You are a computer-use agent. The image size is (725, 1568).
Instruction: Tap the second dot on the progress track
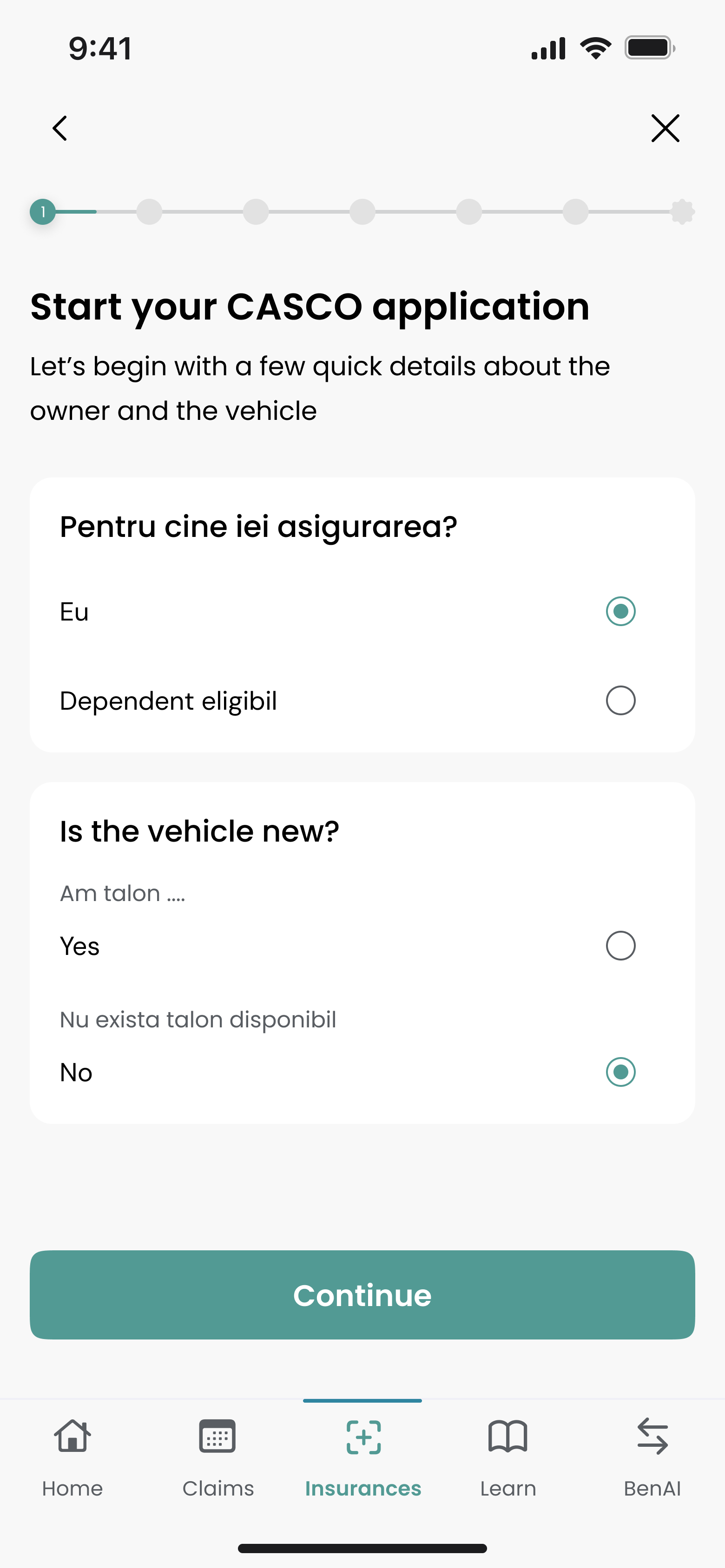[x=149, y=212]
